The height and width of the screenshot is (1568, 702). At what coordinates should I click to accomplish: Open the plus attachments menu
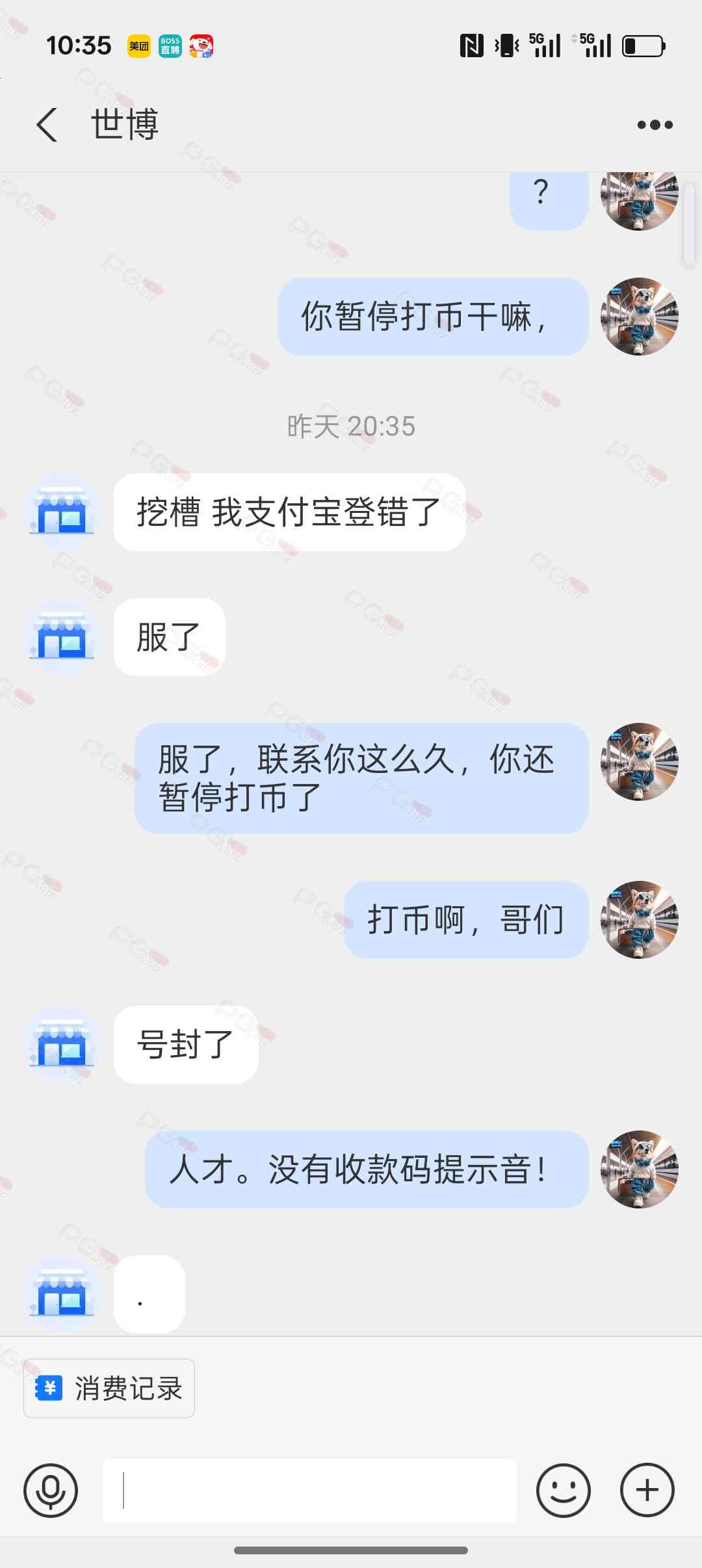click(x=647, y=1490)
